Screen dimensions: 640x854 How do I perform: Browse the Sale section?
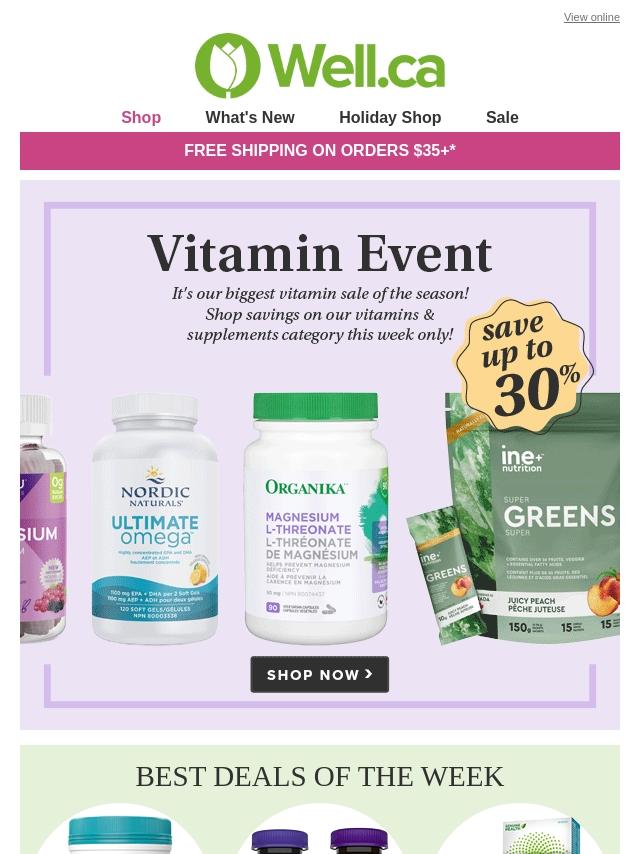[x=502, y=117]
